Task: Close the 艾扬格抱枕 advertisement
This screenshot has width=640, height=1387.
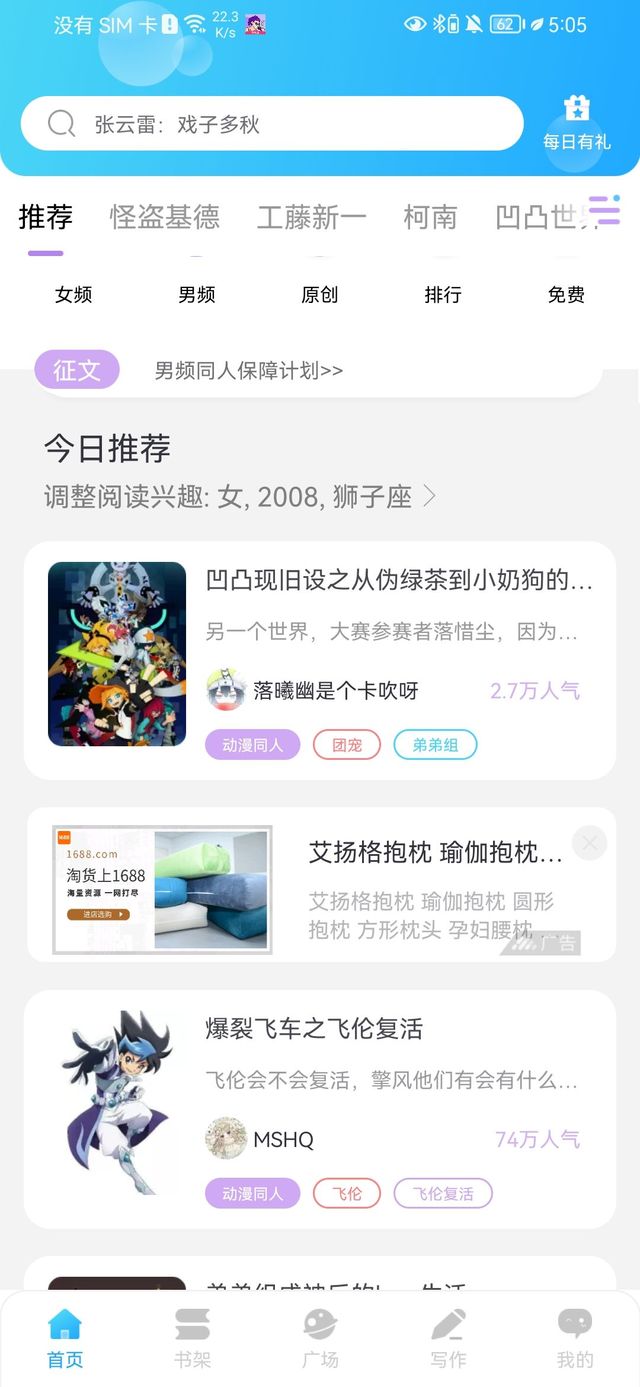Action: pos(590,844)
